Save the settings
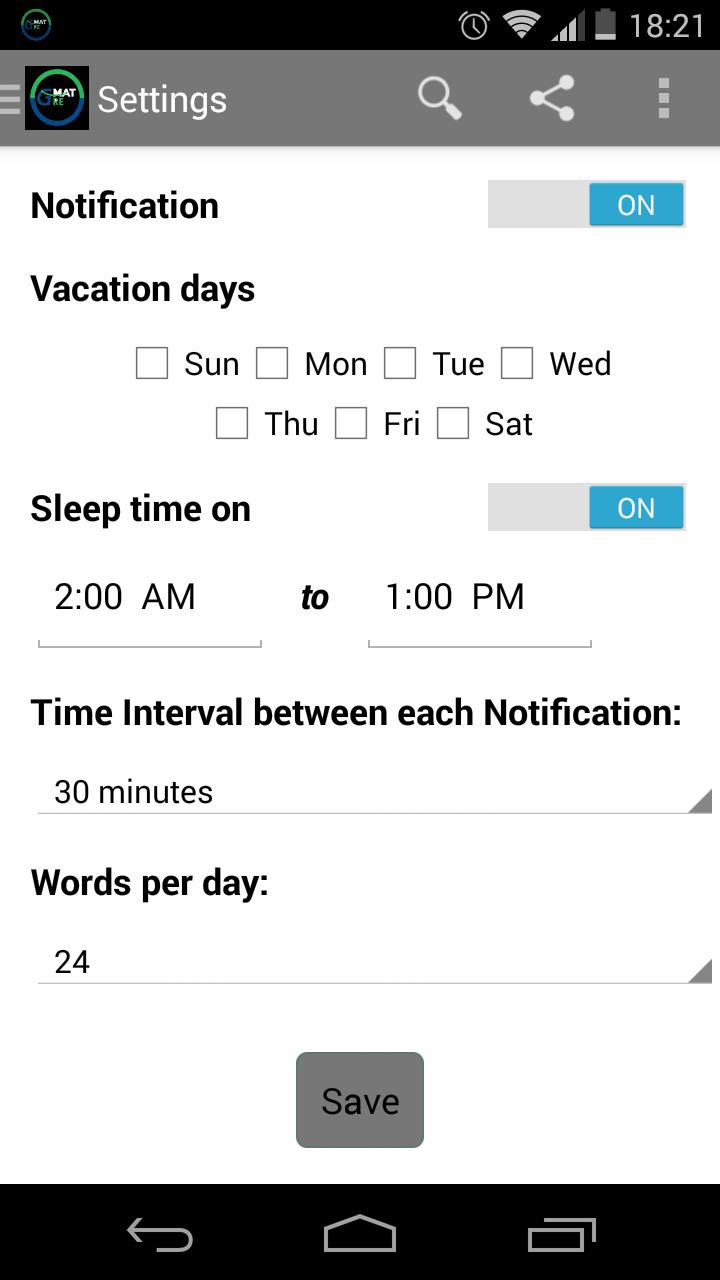This screenshot has width=720, height=1280. point(360,1100)
